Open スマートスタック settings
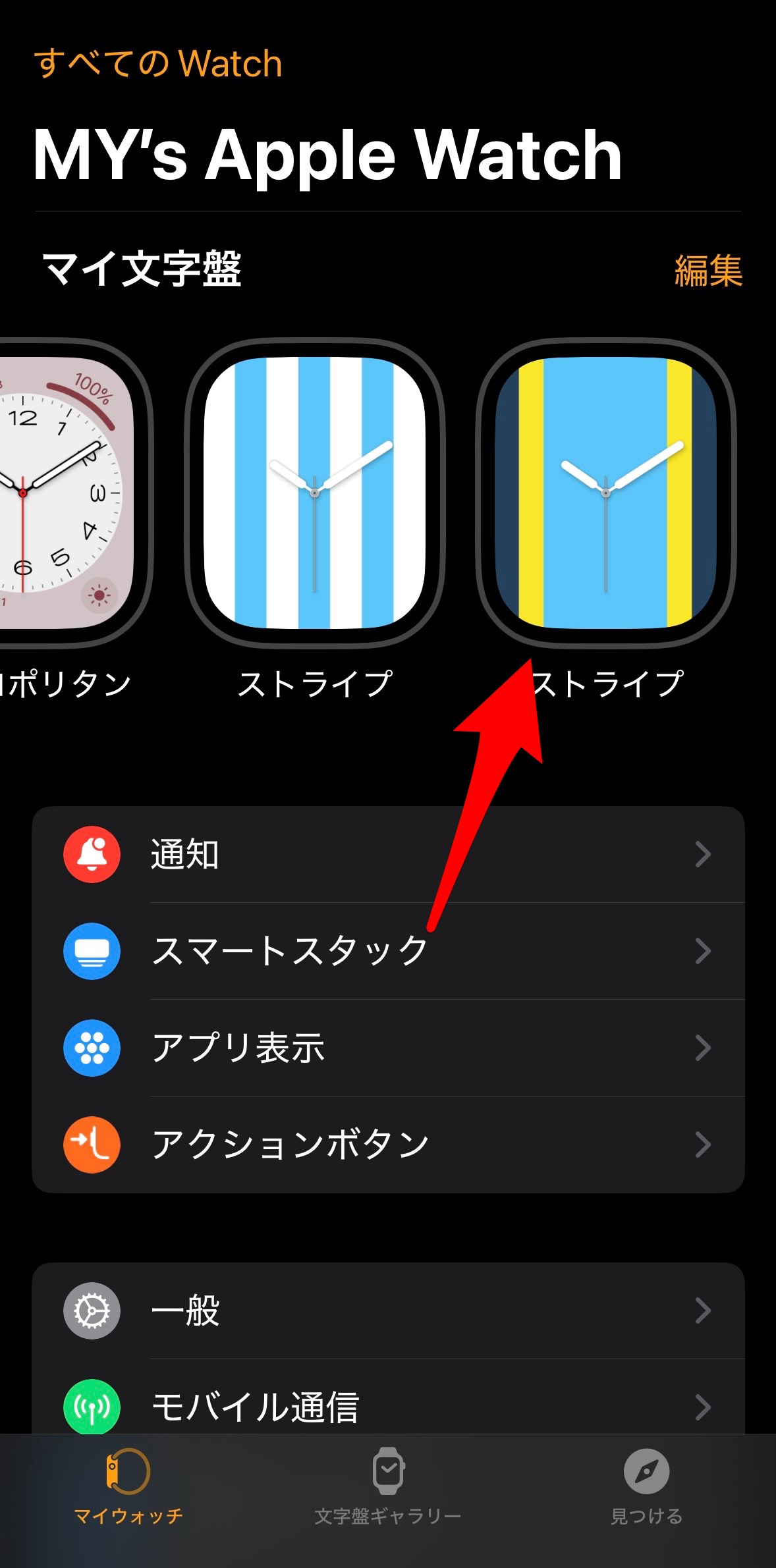 point(388,951)
